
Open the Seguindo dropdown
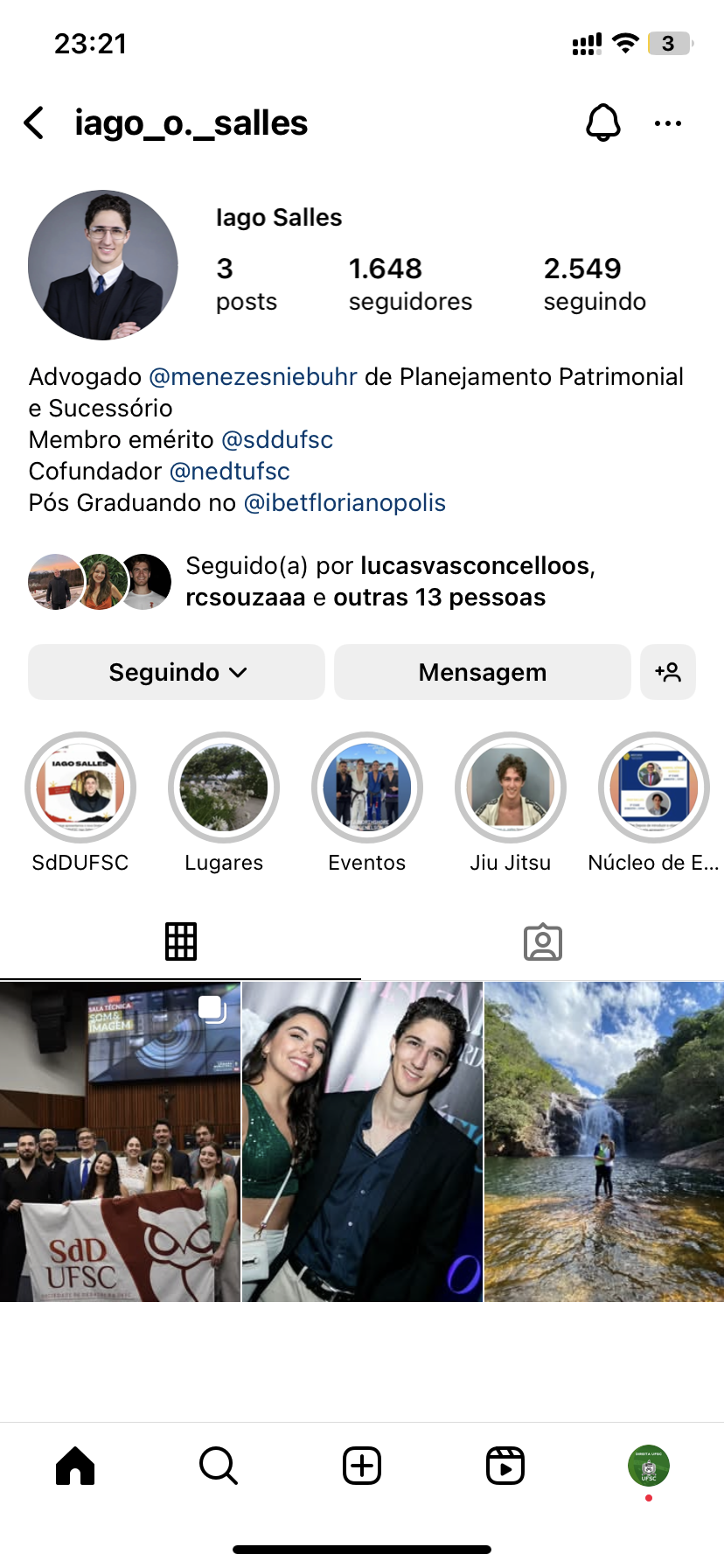pyautogui.click(x=177, y=672)
